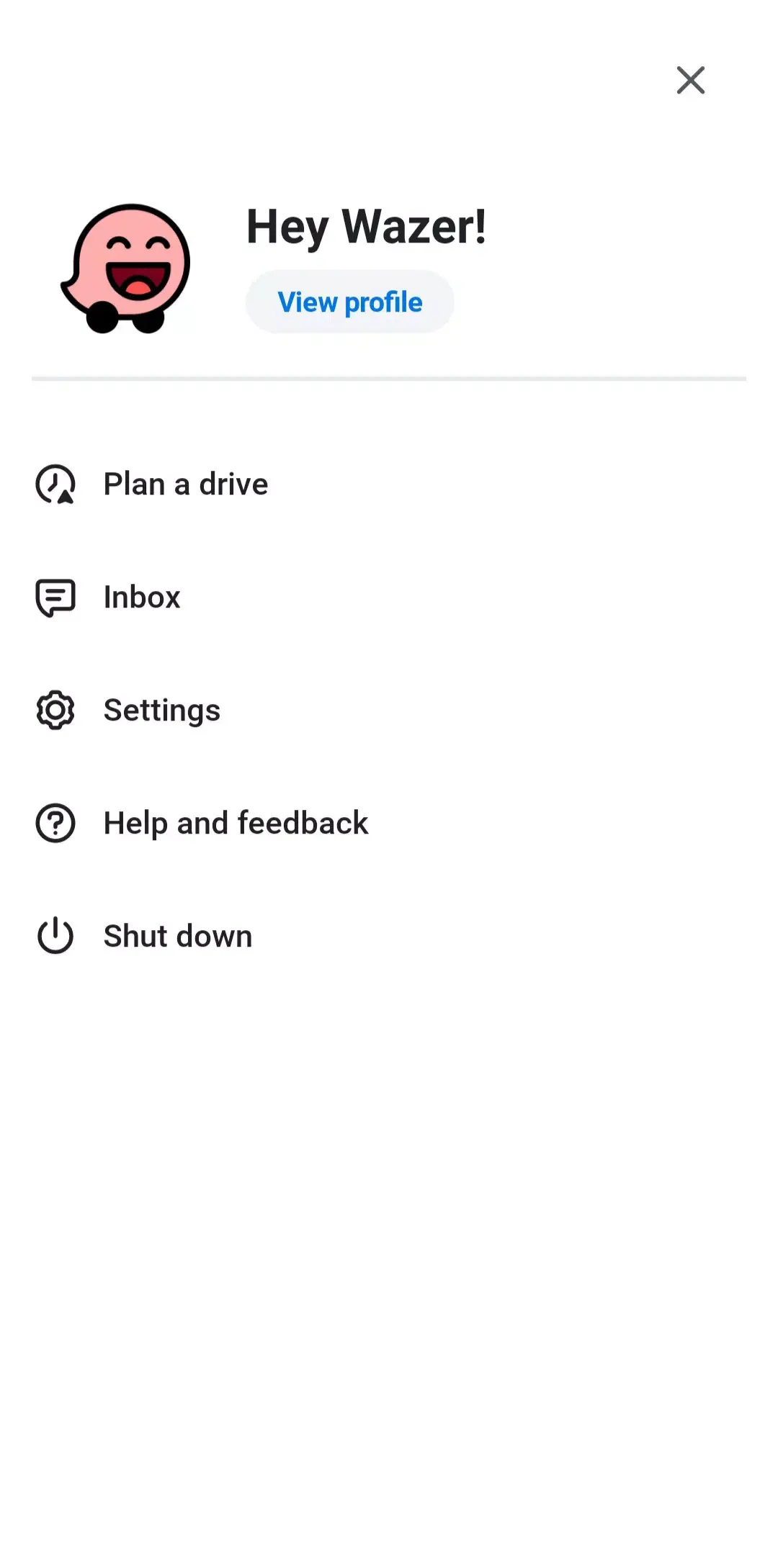
Task: Open the Plan a drive menu entry
Action: pyautogui.click(x=185, y=484)
